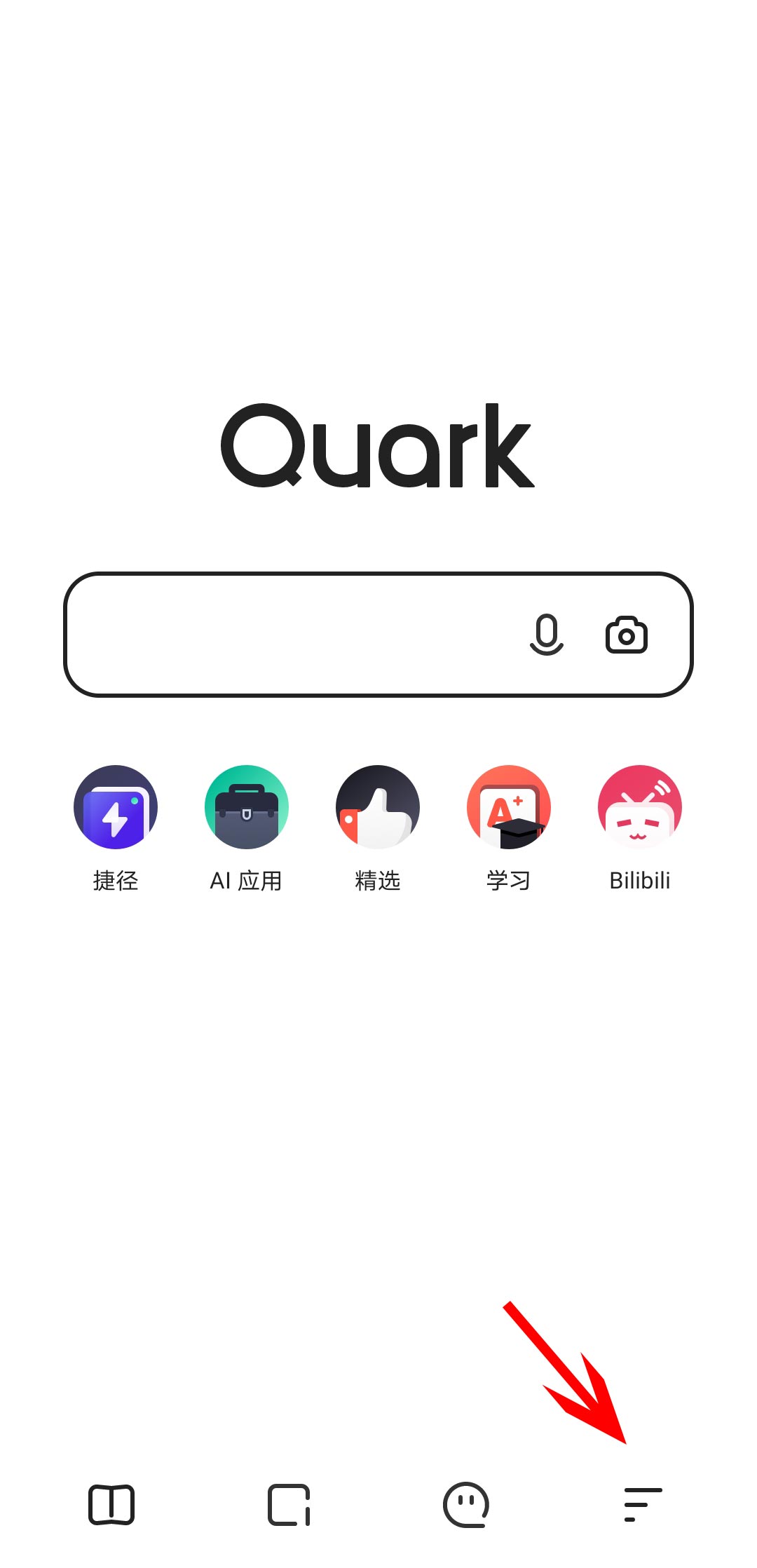The width and height of the screenshot is (757, 1568).
Task: Visit Bilibili from the home shortcuts
Action: tap(639, 807)
